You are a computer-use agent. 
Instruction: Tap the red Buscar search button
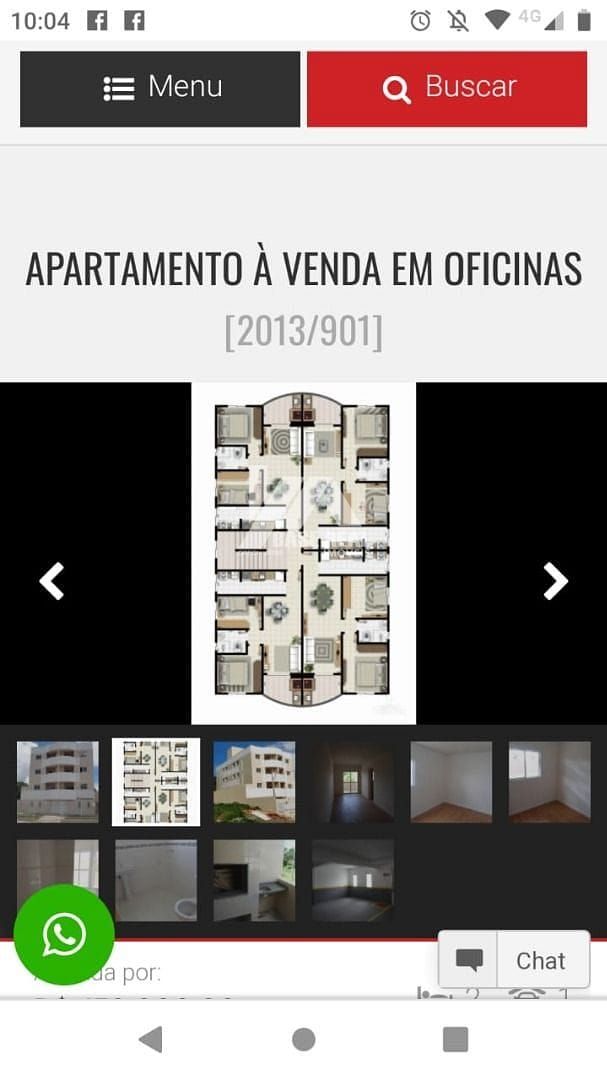pos(447,88)
